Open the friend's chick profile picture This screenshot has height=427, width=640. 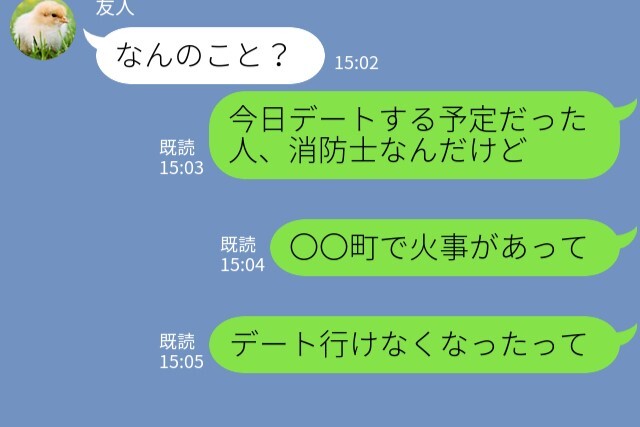[x=44, y=27]
